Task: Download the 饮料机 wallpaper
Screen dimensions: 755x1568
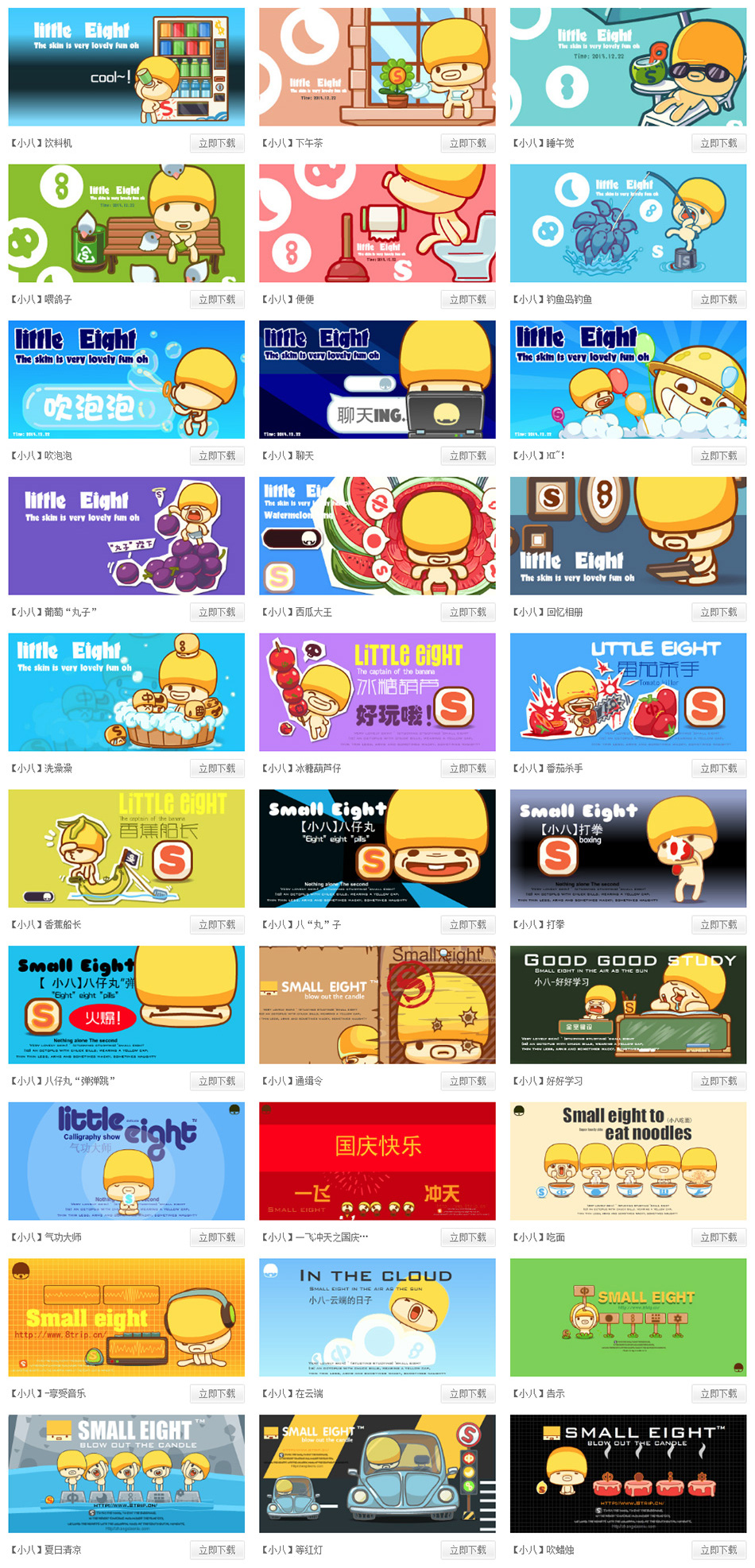Action: coord(217,143)
